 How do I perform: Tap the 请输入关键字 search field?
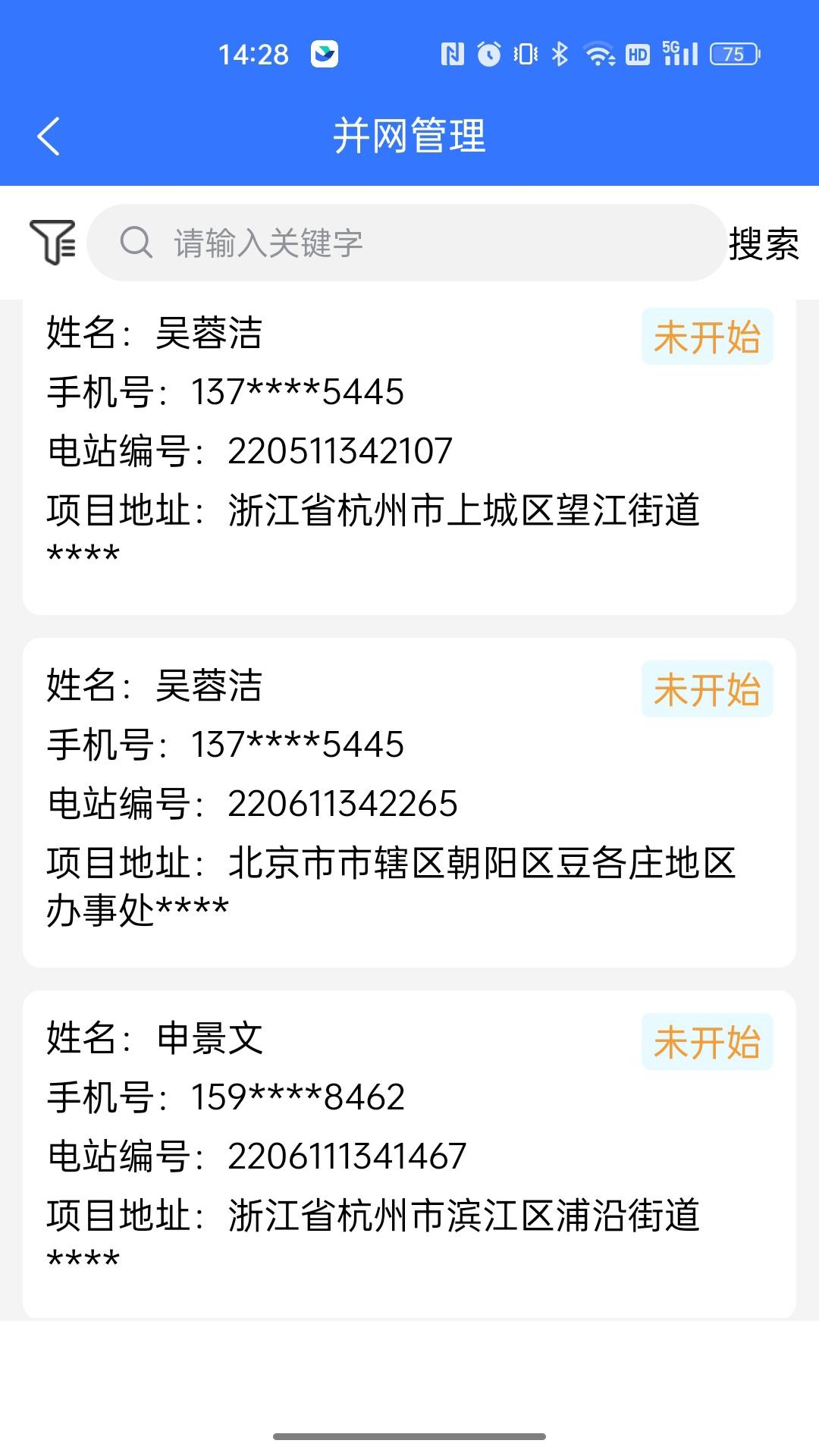coord(407,243)
